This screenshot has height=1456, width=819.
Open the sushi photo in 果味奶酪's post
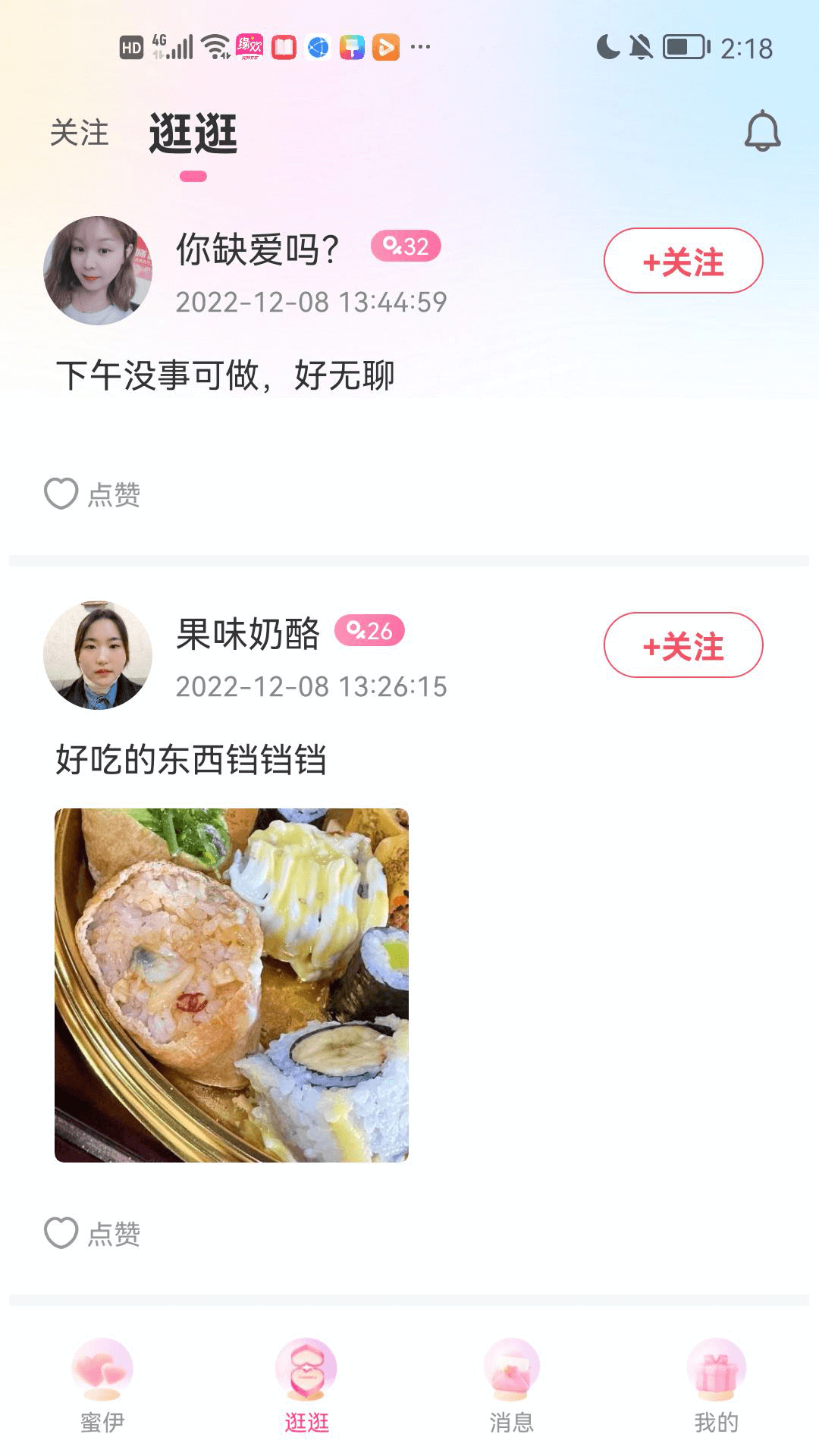click(x=231, y=985)
